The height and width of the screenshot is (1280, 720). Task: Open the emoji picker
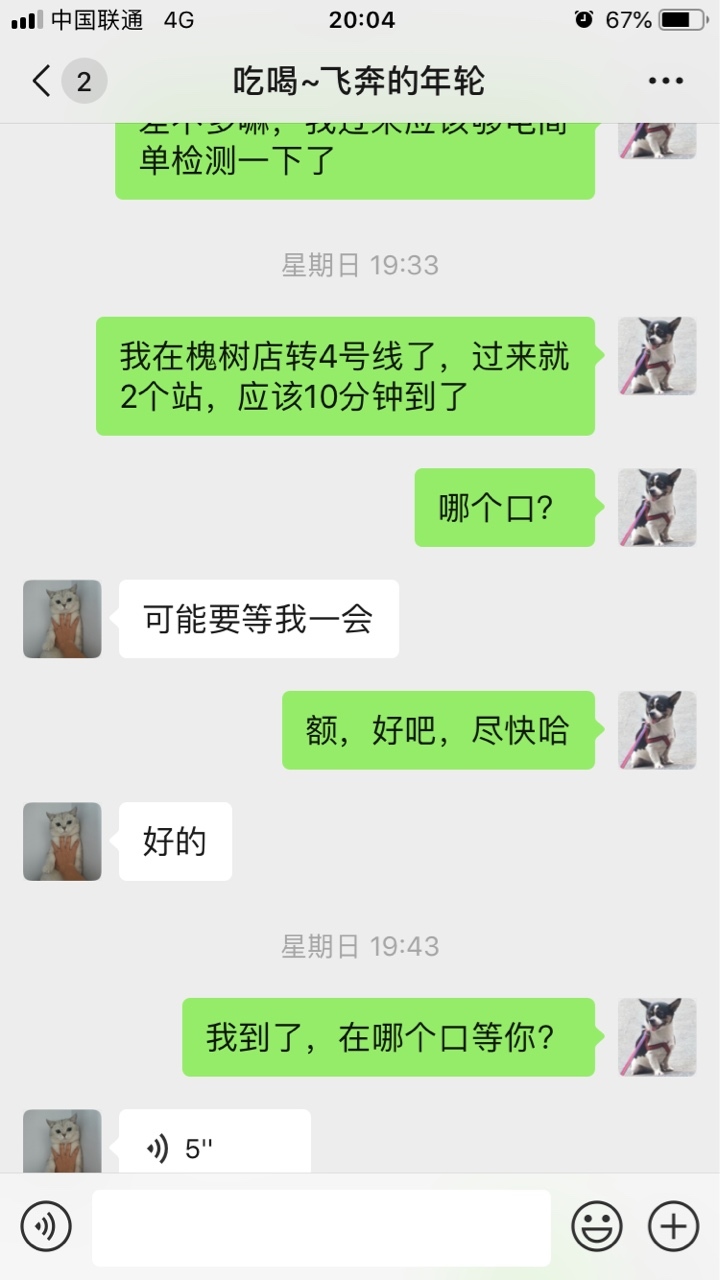(597, 1226)
